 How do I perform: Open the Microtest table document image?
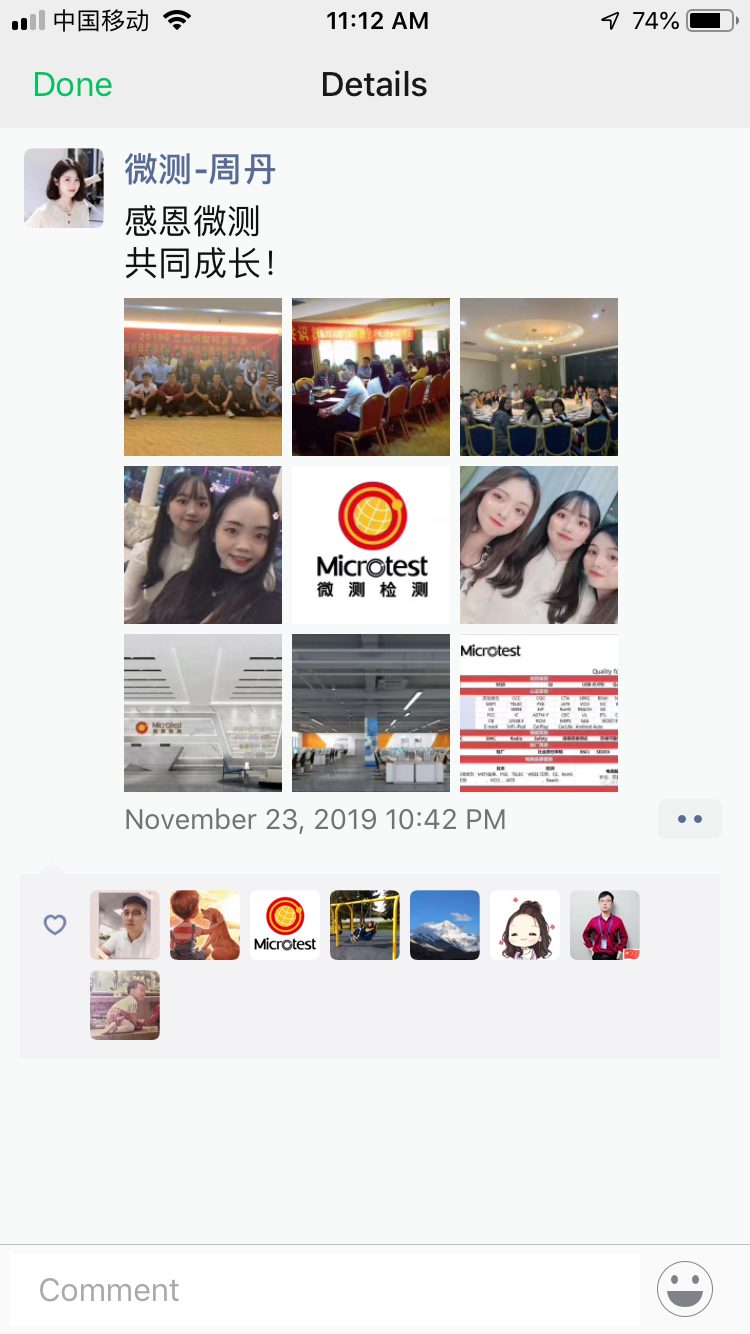coord(539,713)
